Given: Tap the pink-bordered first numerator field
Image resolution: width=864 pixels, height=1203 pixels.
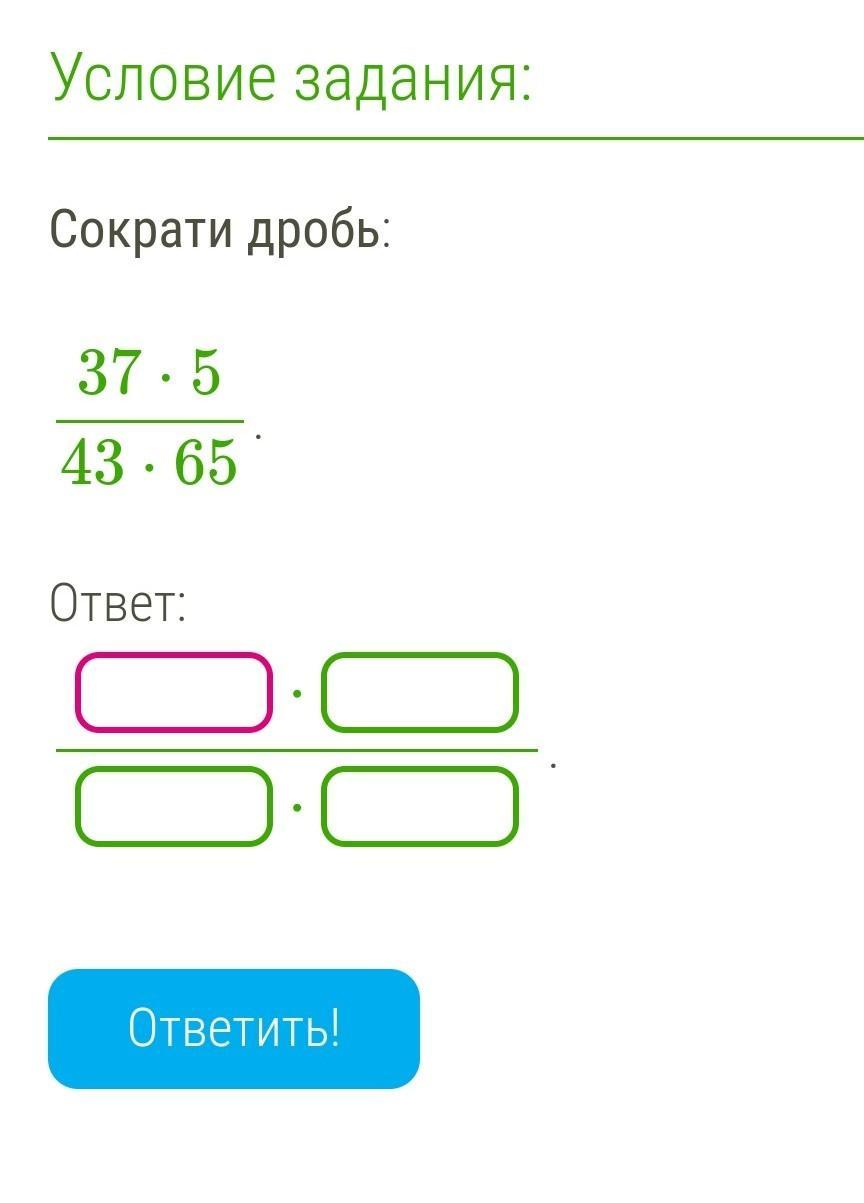Looking at the screenshot, I should tap(173, 692).
